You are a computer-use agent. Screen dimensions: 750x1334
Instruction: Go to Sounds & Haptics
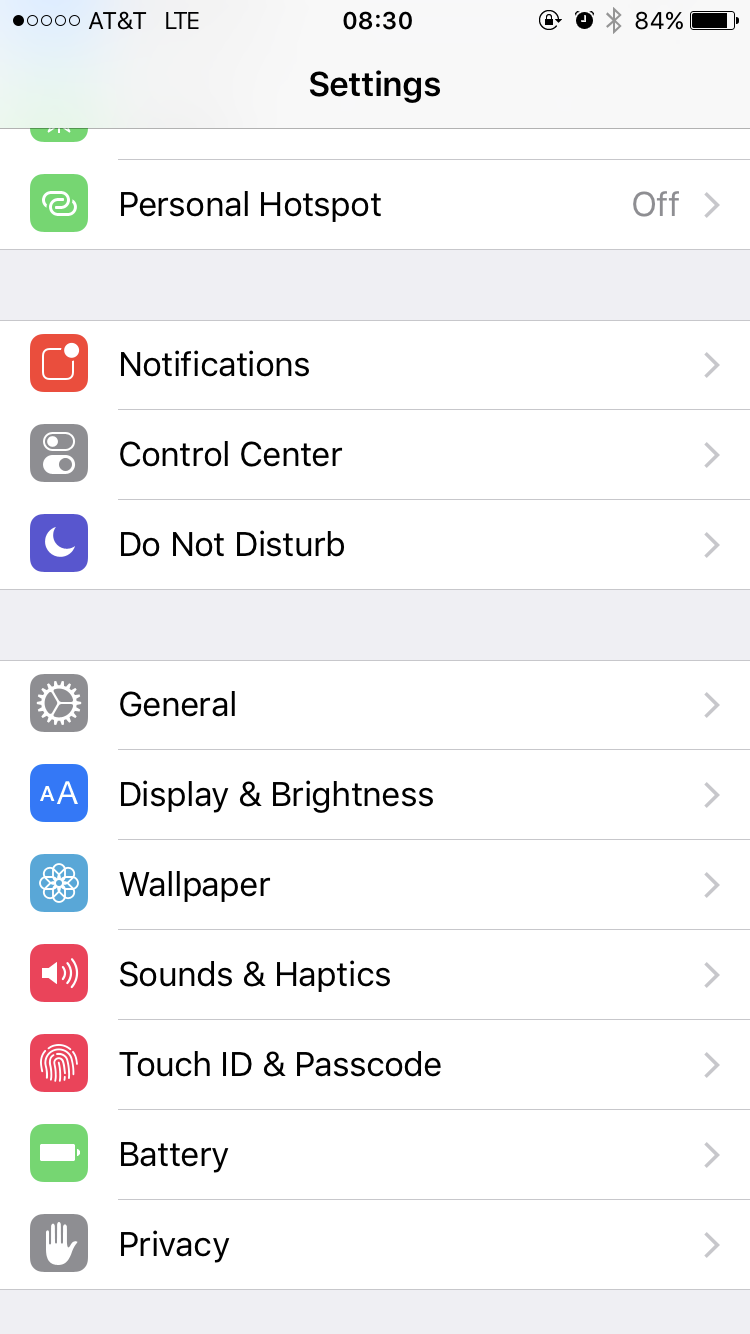(x=375, y=975)
